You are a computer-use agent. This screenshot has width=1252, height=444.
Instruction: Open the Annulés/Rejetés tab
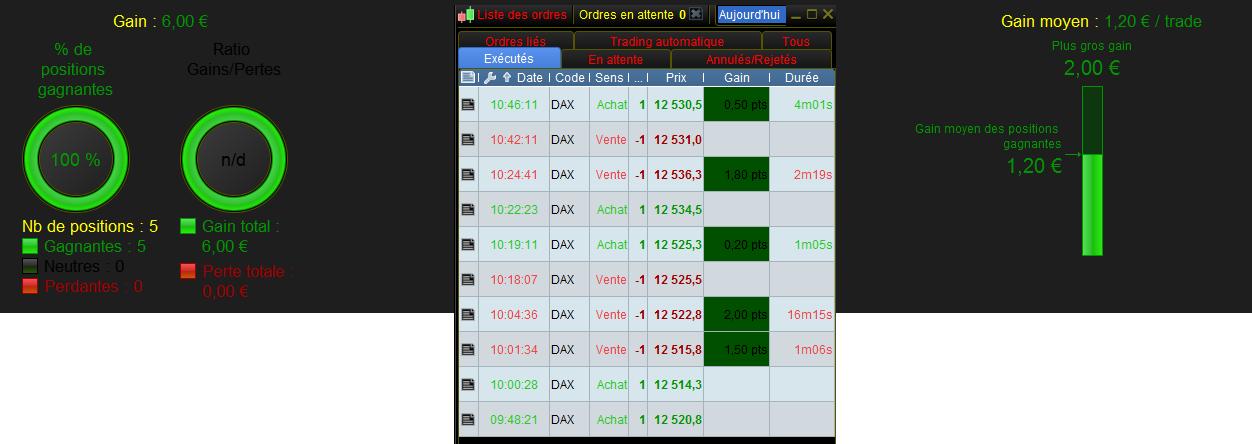pyautogui.click(x=751, y=60)
